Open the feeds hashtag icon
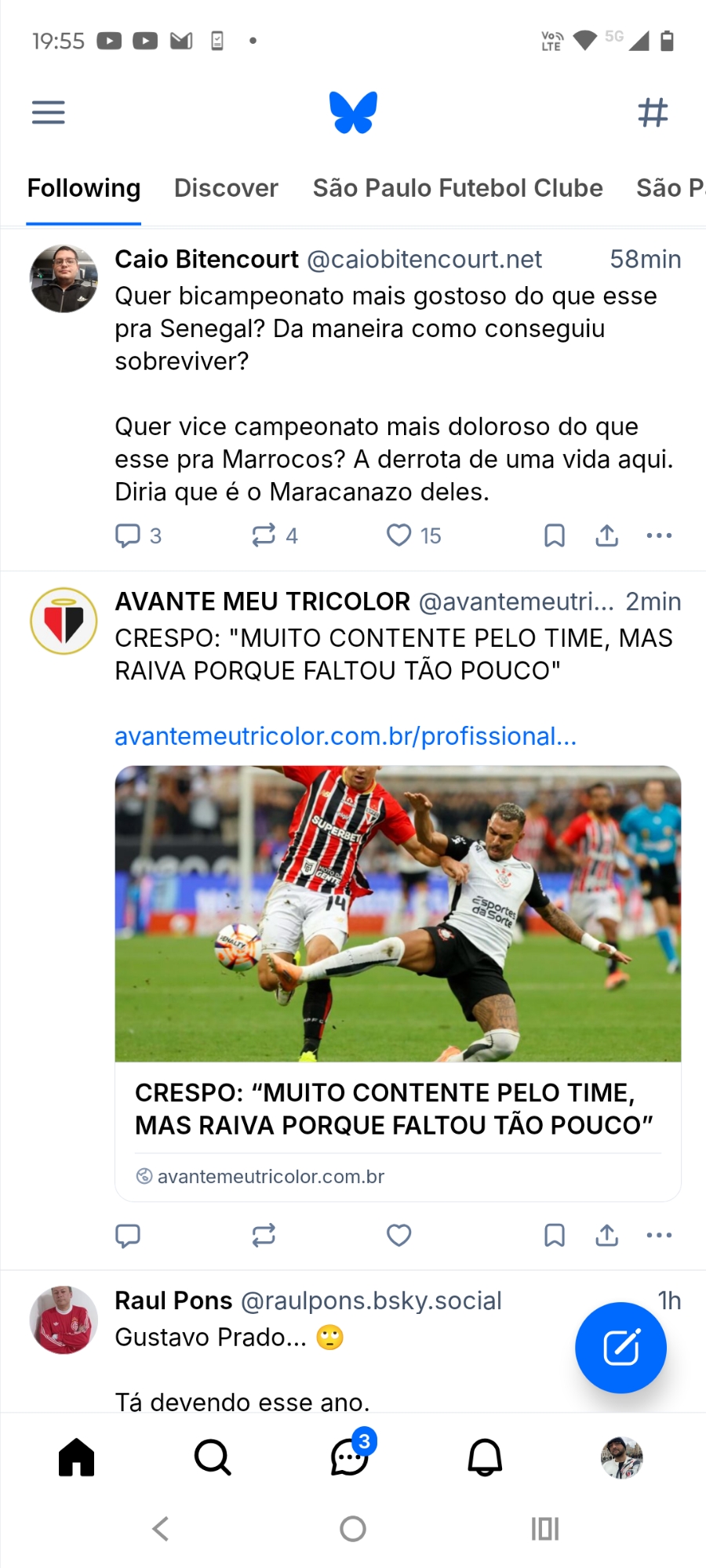 click(x=653, y=112)
